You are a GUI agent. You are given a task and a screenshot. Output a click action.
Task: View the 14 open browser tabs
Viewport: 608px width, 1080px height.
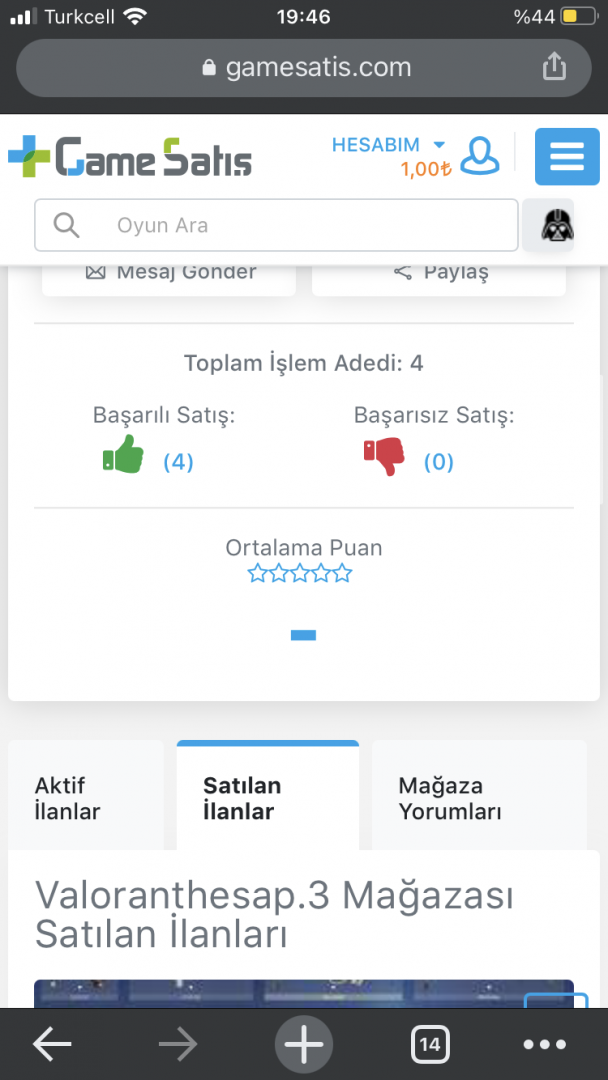[429, 1045]
